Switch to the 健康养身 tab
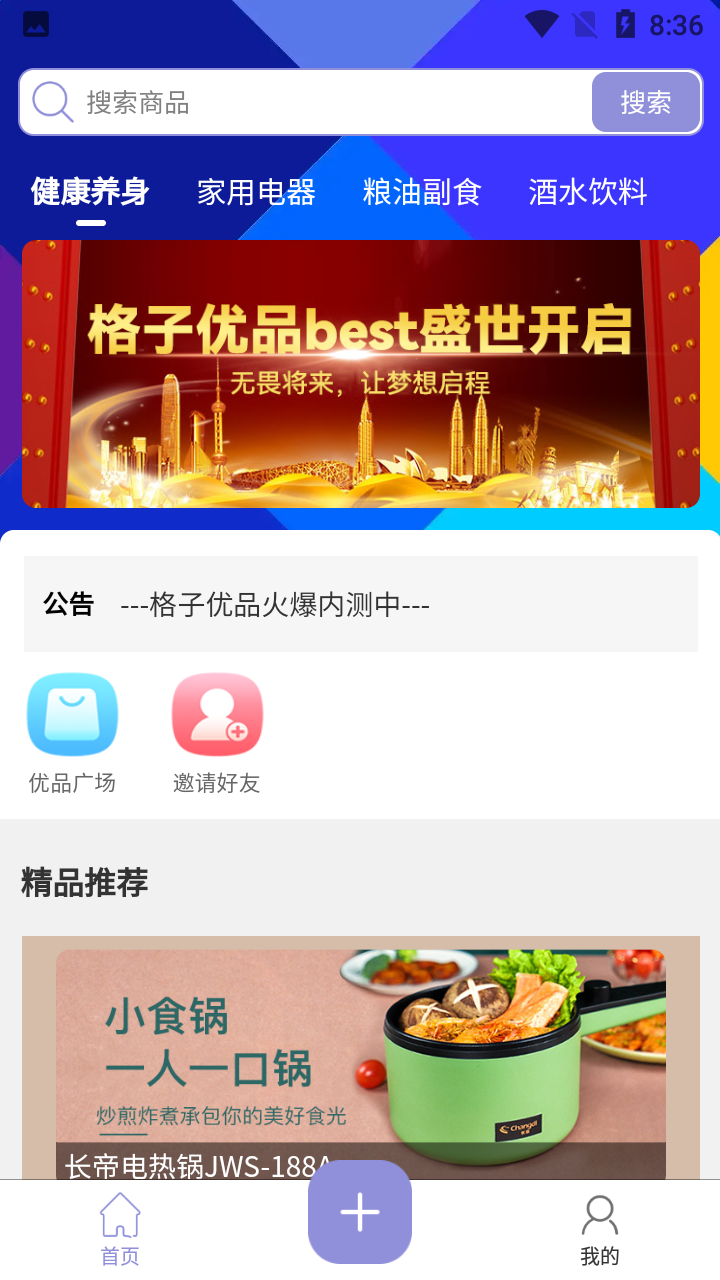 [x=90, y=192]
